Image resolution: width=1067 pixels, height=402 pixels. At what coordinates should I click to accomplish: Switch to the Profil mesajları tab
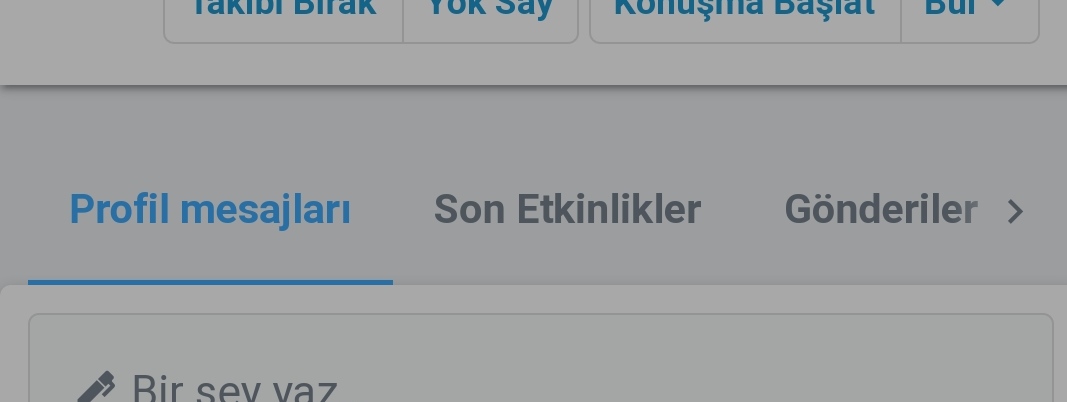pos(210,210)
